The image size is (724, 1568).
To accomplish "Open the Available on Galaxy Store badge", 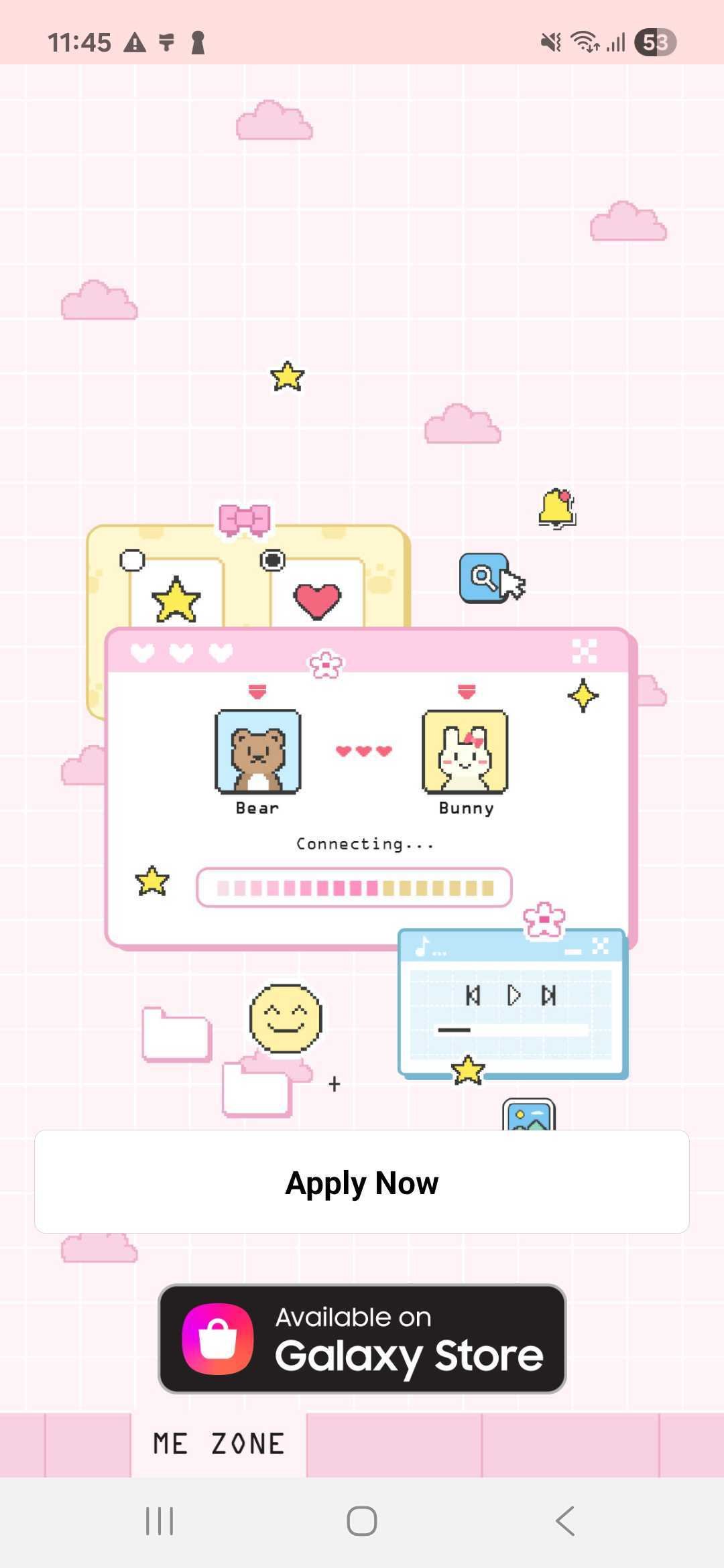I will (x=362, y=1339).
